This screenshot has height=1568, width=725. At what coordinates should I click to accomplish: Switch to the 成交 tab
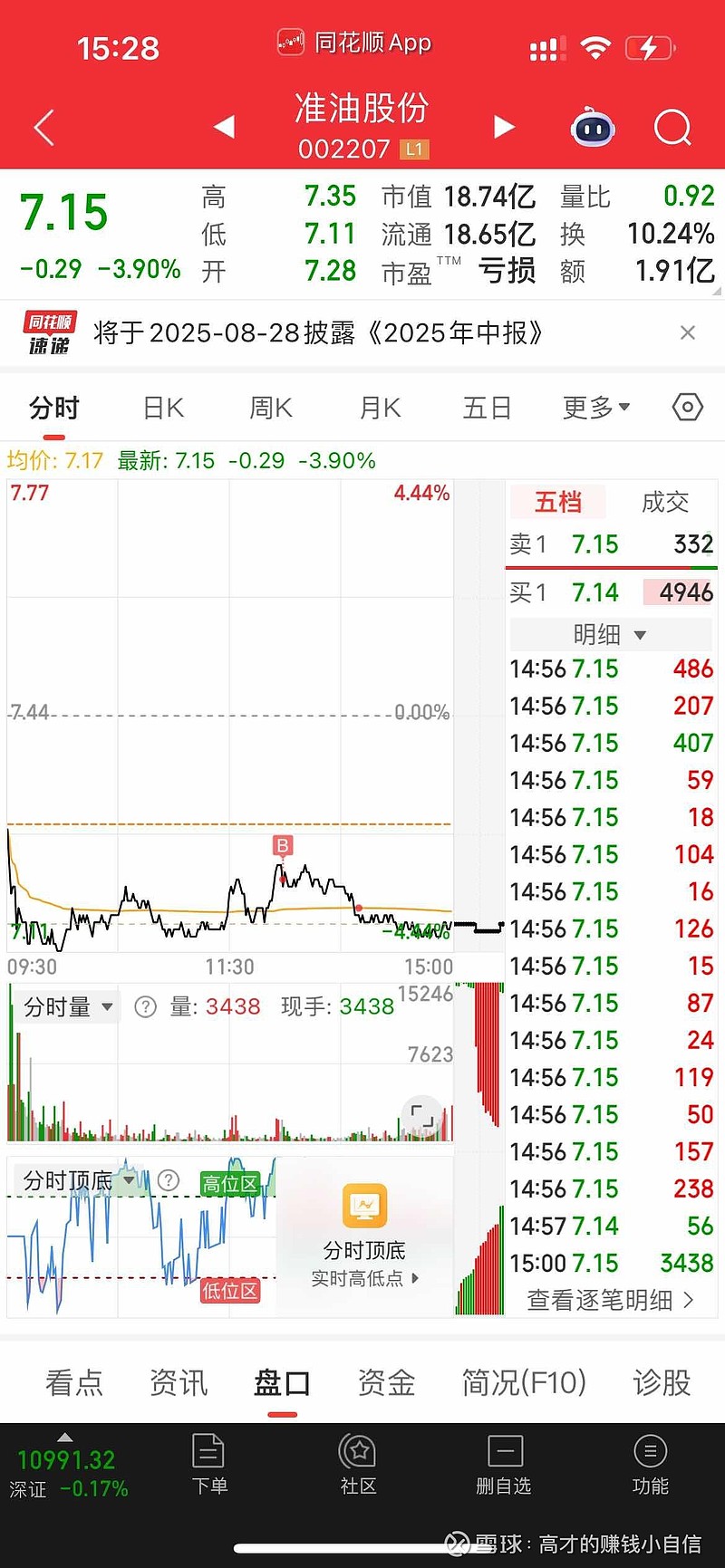(665, 502)
